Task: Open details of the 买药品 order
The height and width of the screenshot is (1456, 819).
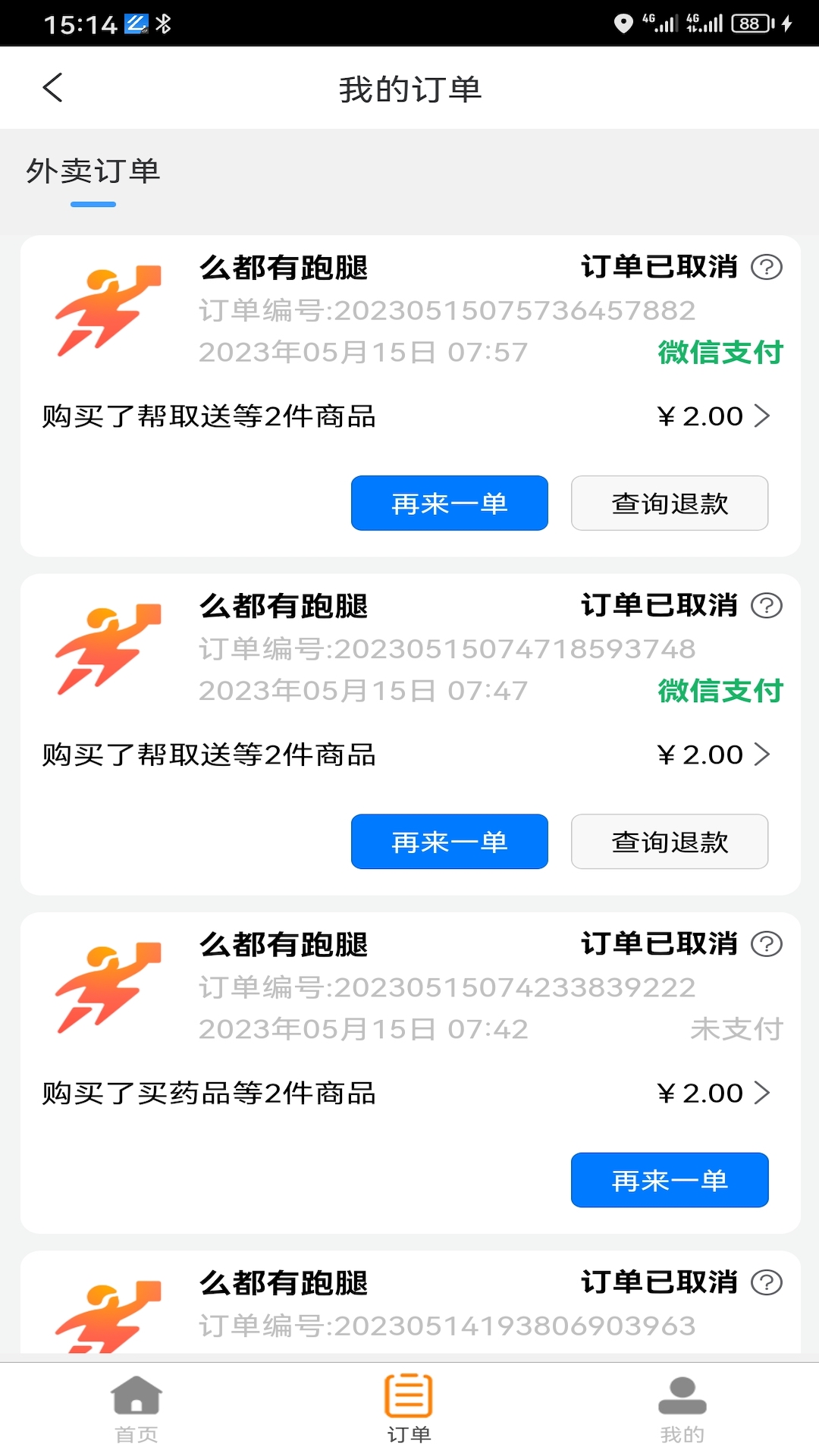Action: tap(714, 1093)
